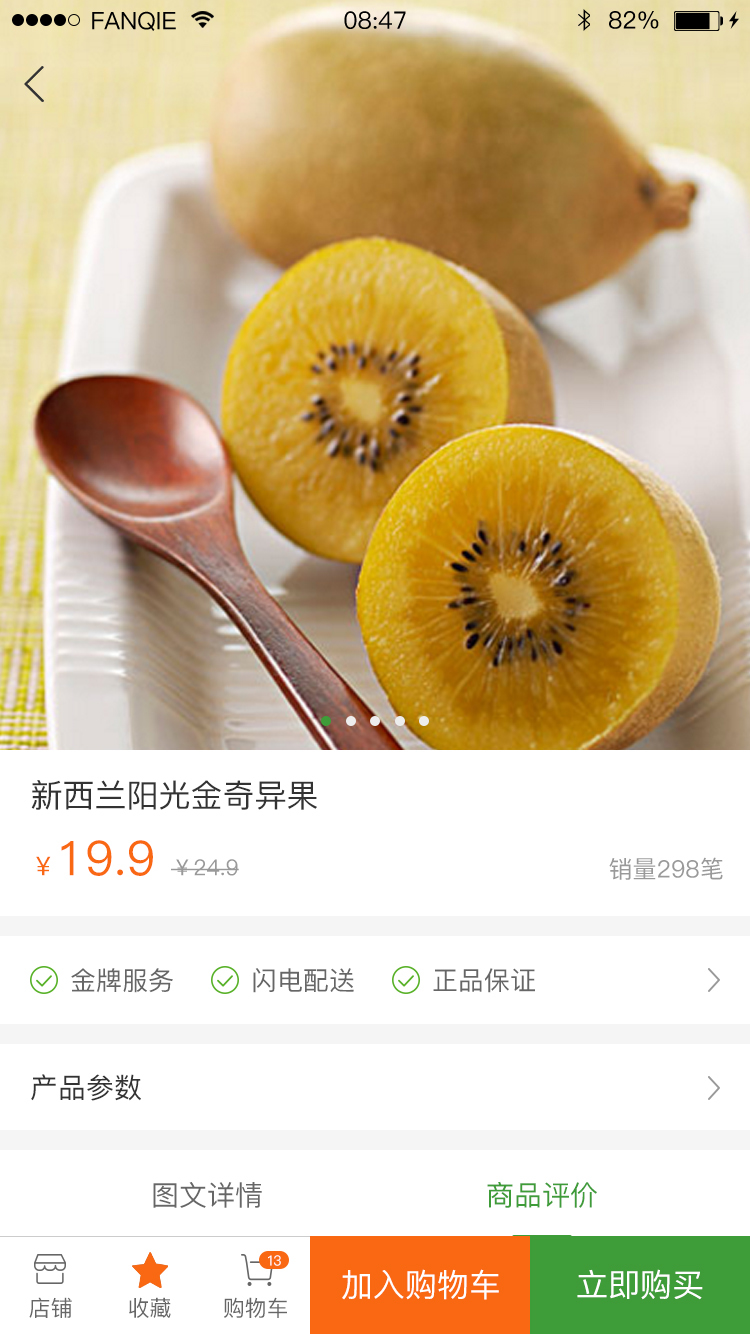
Task: Tap the back arrow at top left
Action: tap(34, 84)
